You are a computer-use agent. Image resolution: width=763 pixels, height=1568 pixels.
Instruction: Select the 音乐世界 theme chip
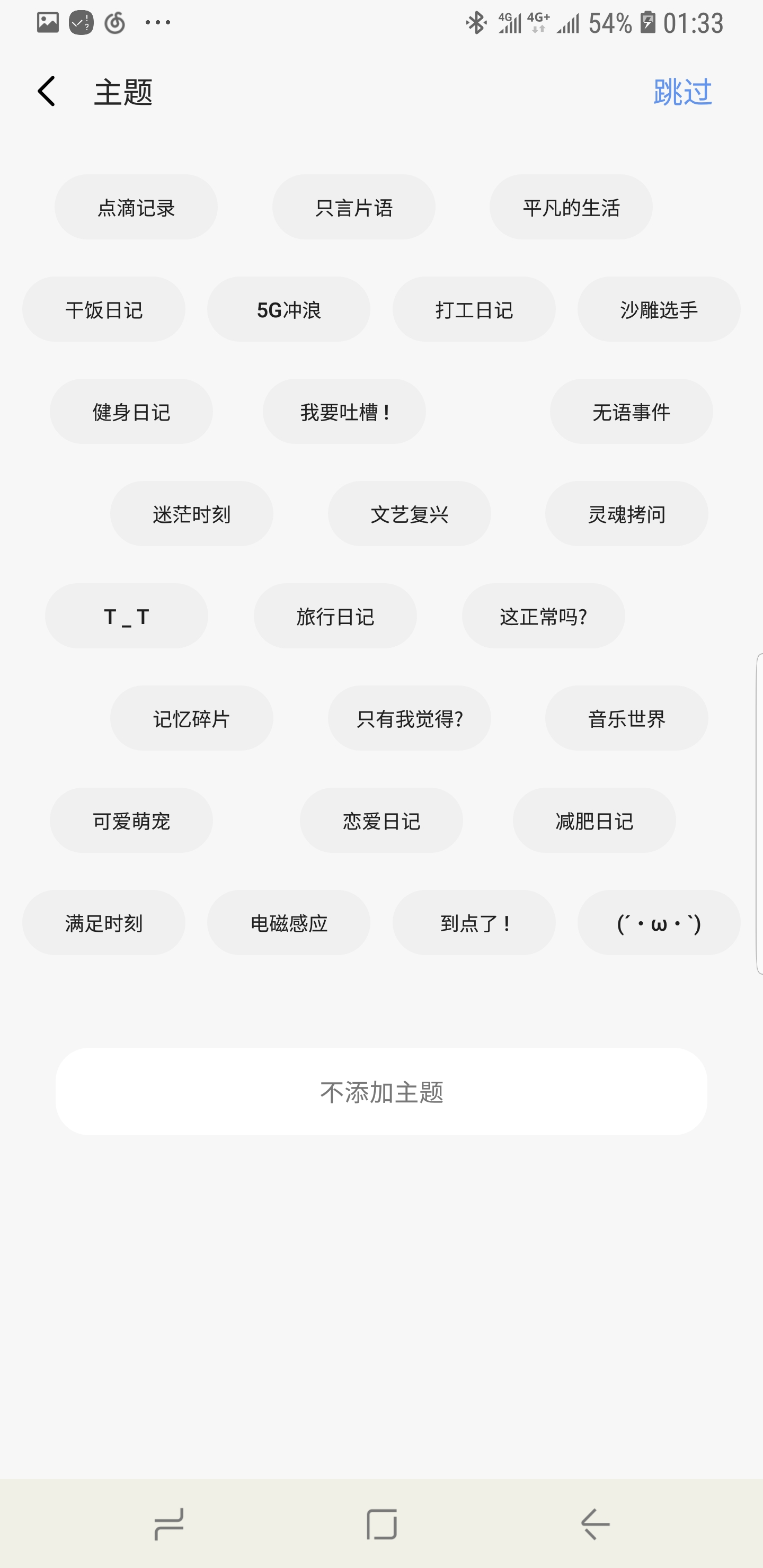click(x=626, y=718)
